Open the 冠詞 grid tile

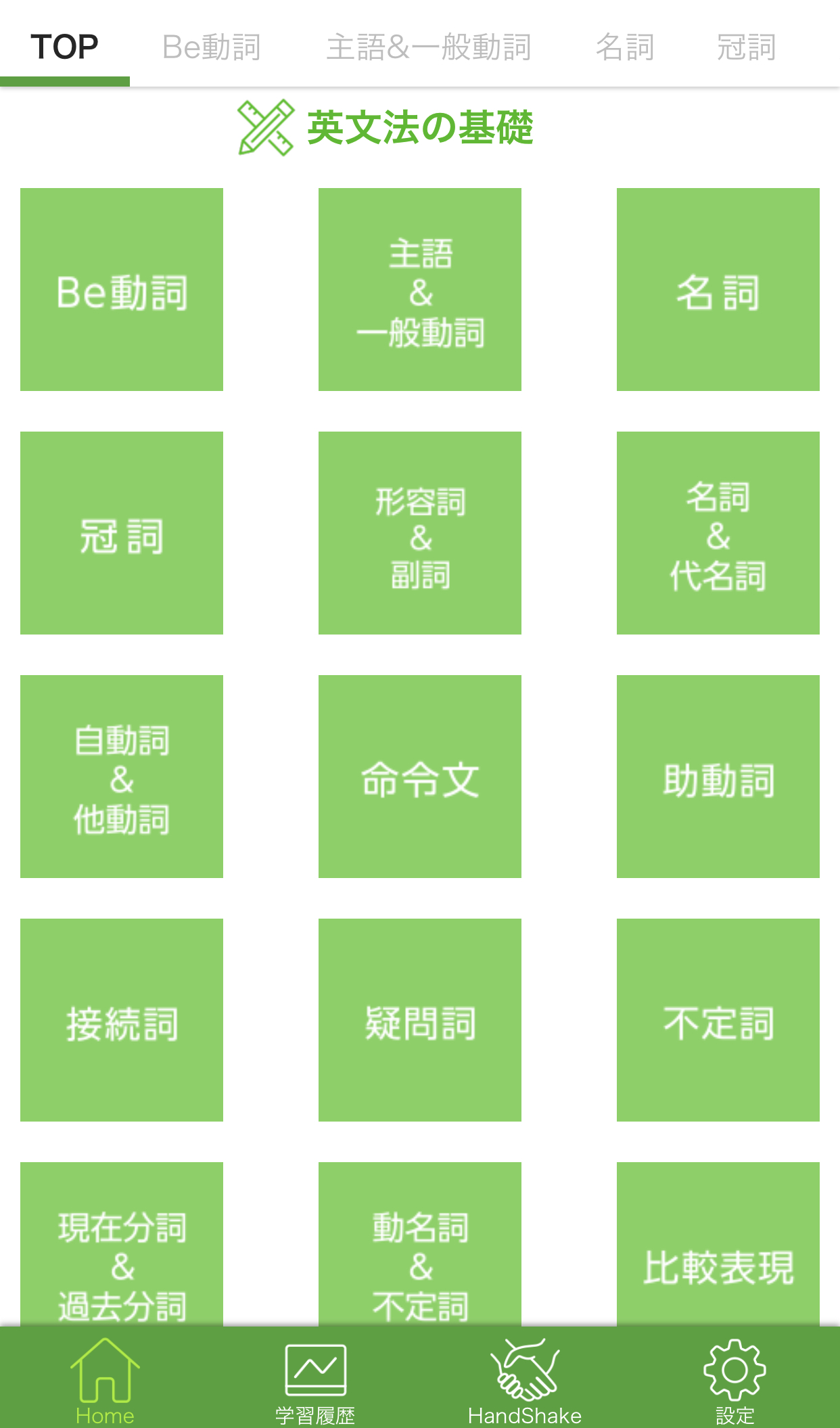pos(122,533)
